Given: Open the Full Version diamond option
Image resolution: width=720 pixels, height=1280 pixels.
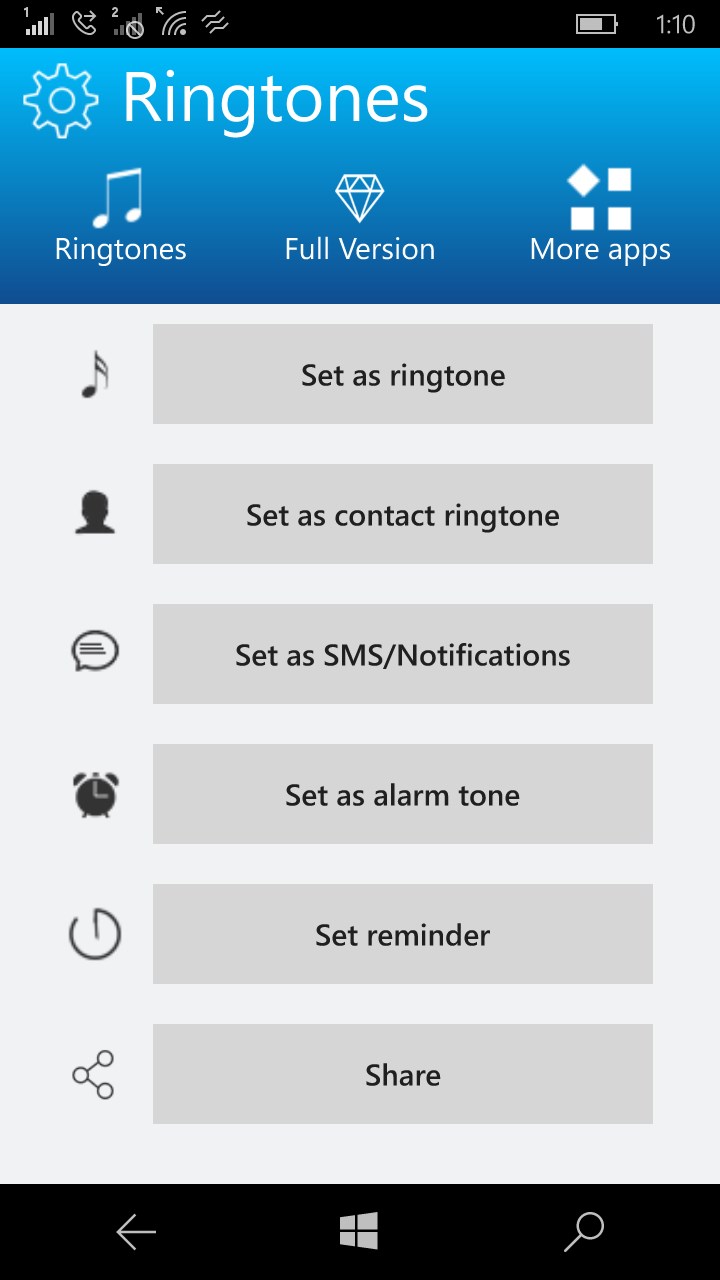Looking at the screenshot, I should pos(360,217).
